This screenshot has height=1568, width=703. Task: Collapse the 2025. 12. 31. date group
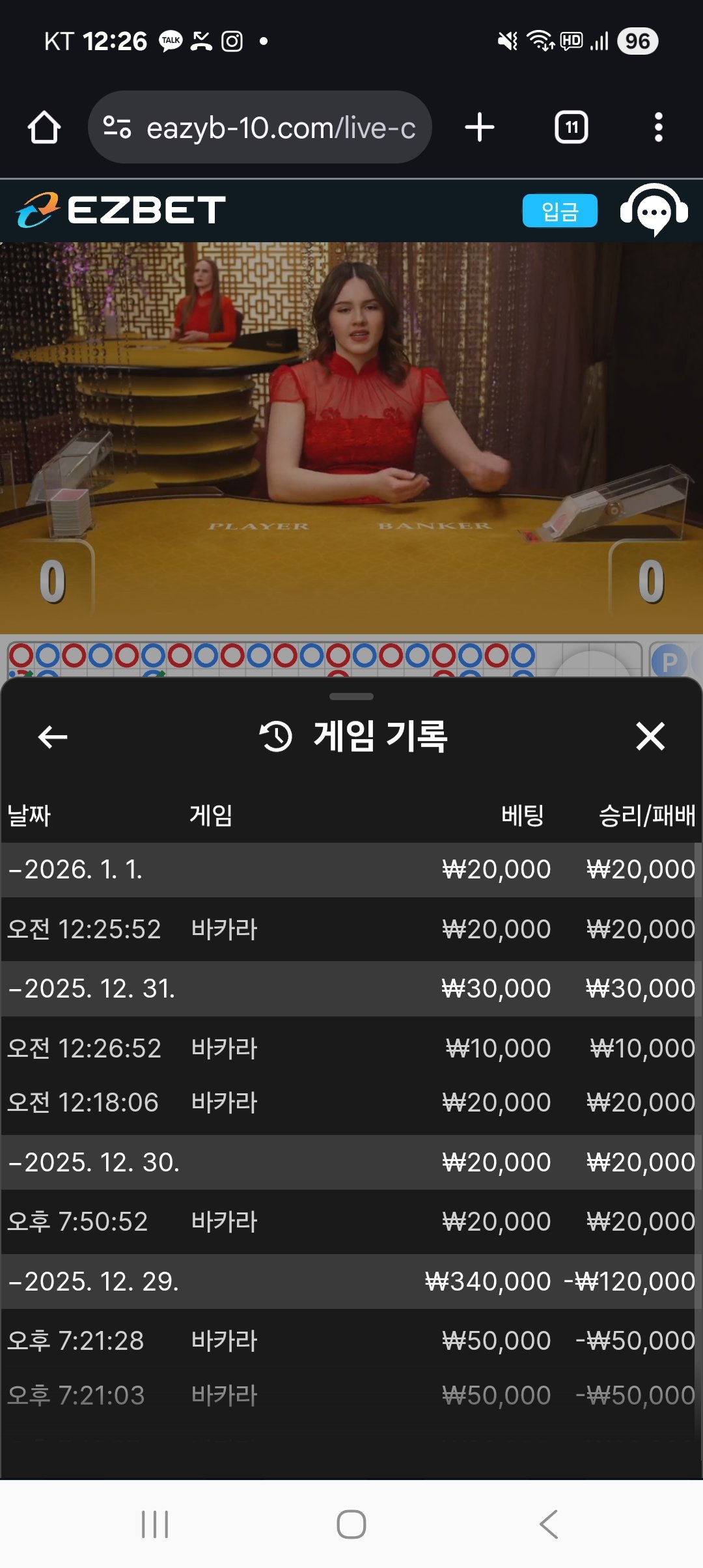pyautogui.click(x=92, y=989)
